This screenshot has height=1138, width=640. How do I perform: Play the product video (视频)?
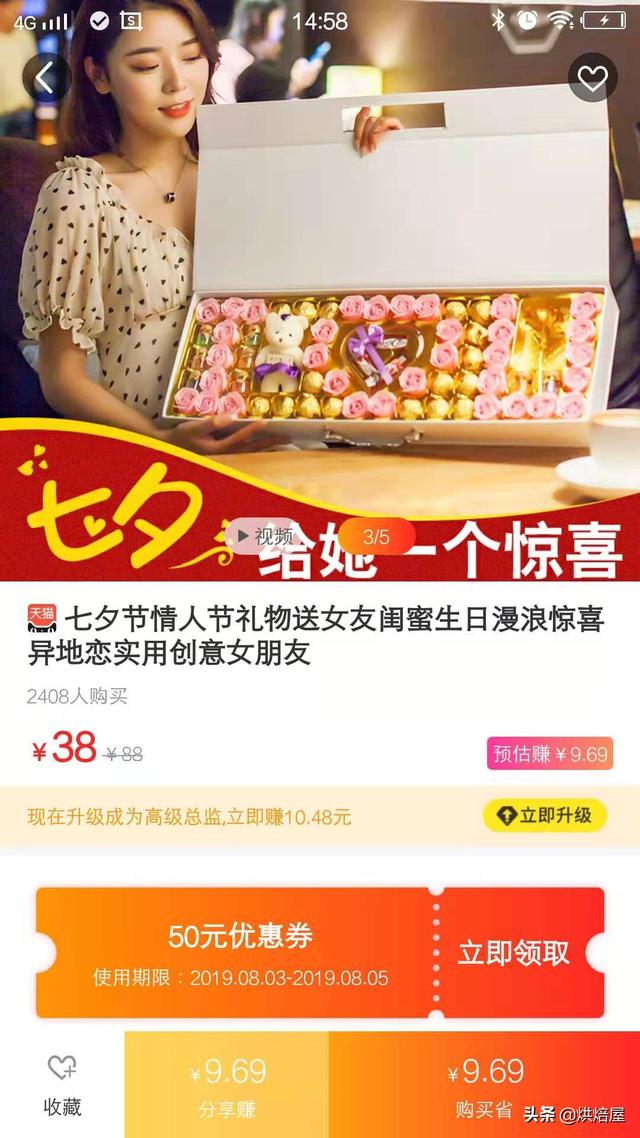pyautogui.click(x=264, y=536)
